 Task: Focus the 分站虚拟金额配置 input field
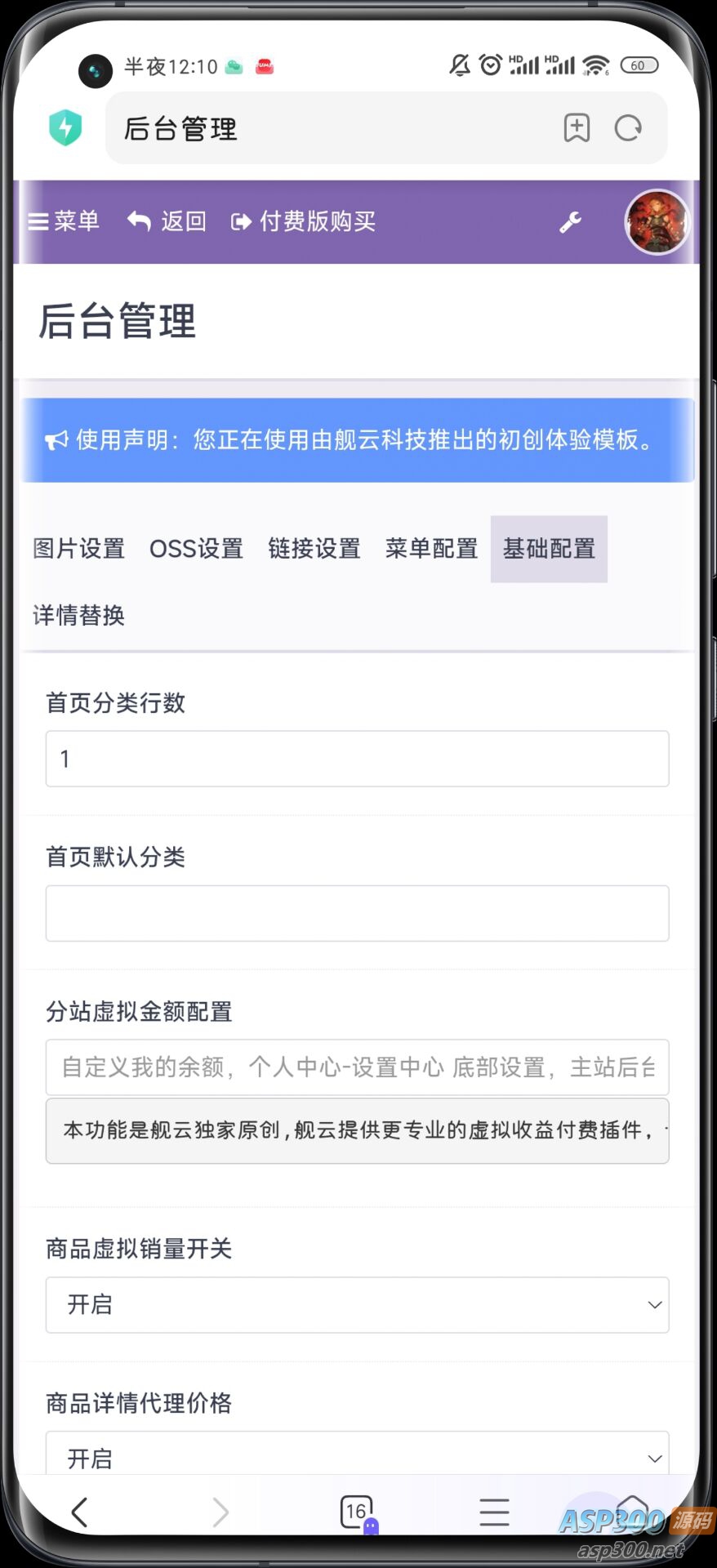click(x=357, y=1067)
